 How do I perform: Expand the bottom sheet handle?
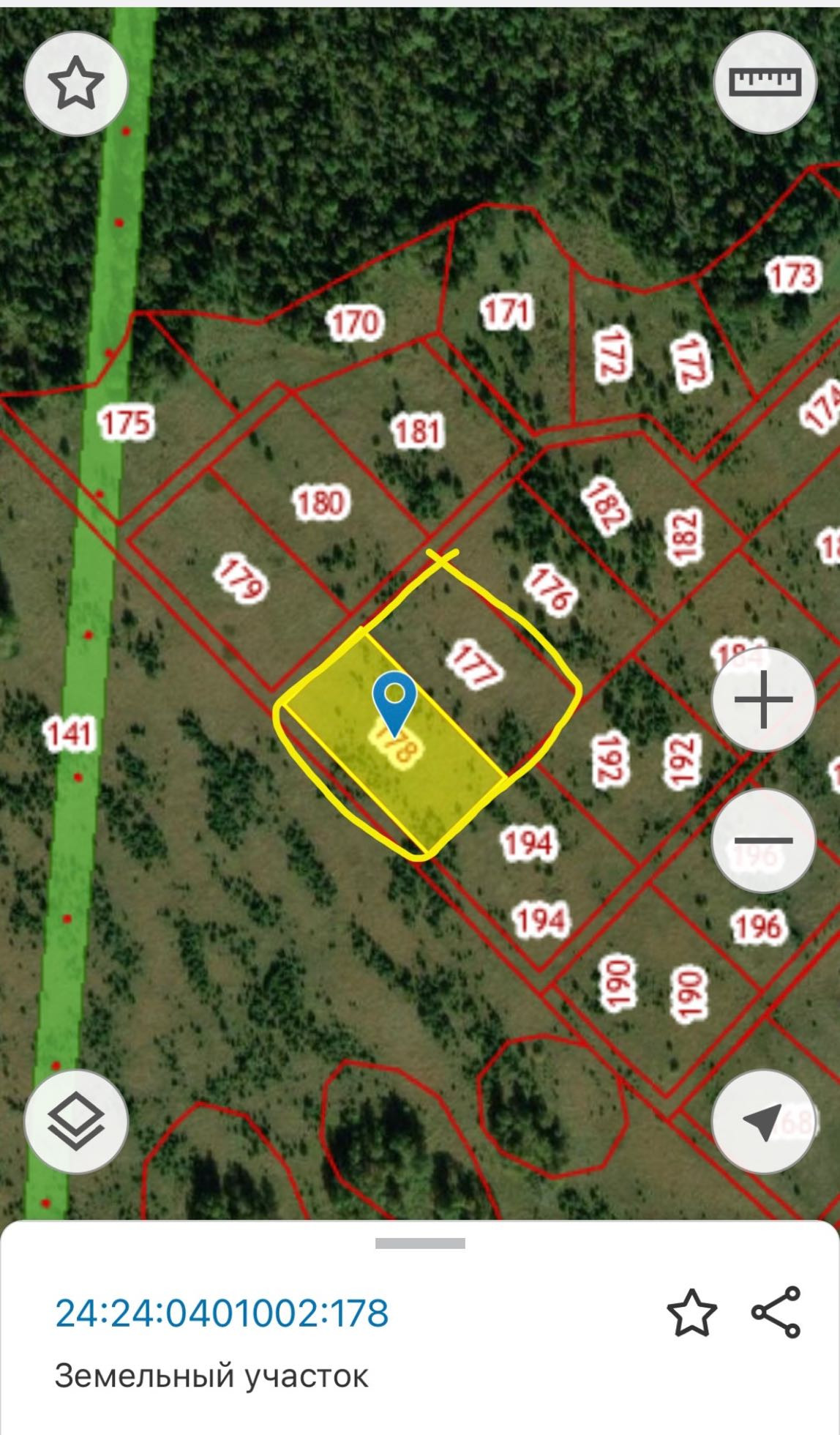tap(420, 1243)
